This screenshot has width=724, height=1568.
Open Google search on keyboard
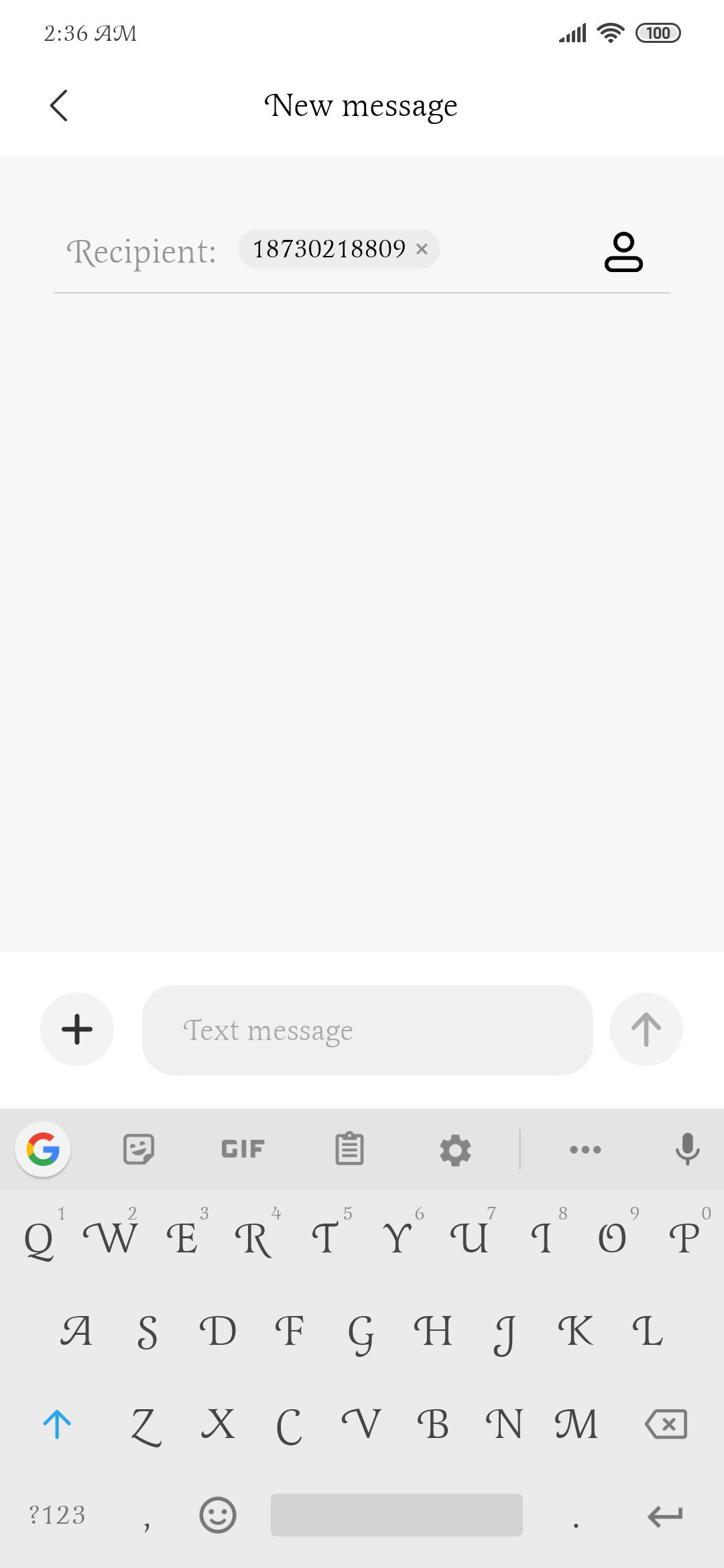43,1149
